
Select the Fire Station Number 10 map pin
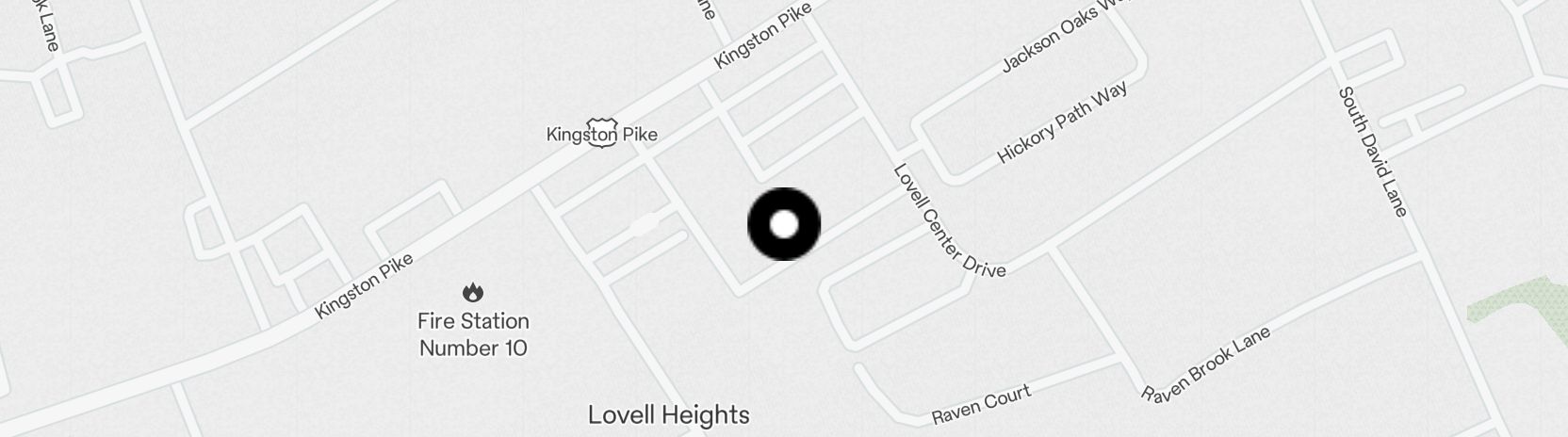tap(473, 293)
